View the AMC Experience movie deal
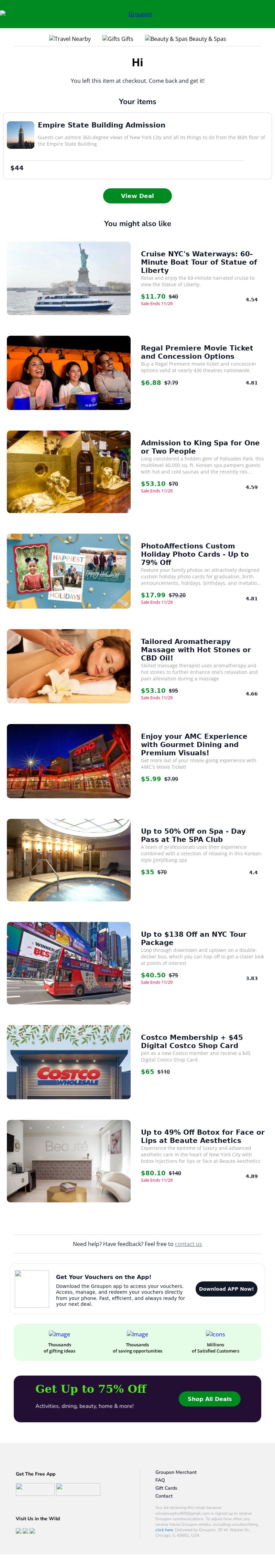This screenshot has height=1568, width=275. [194, 744]
